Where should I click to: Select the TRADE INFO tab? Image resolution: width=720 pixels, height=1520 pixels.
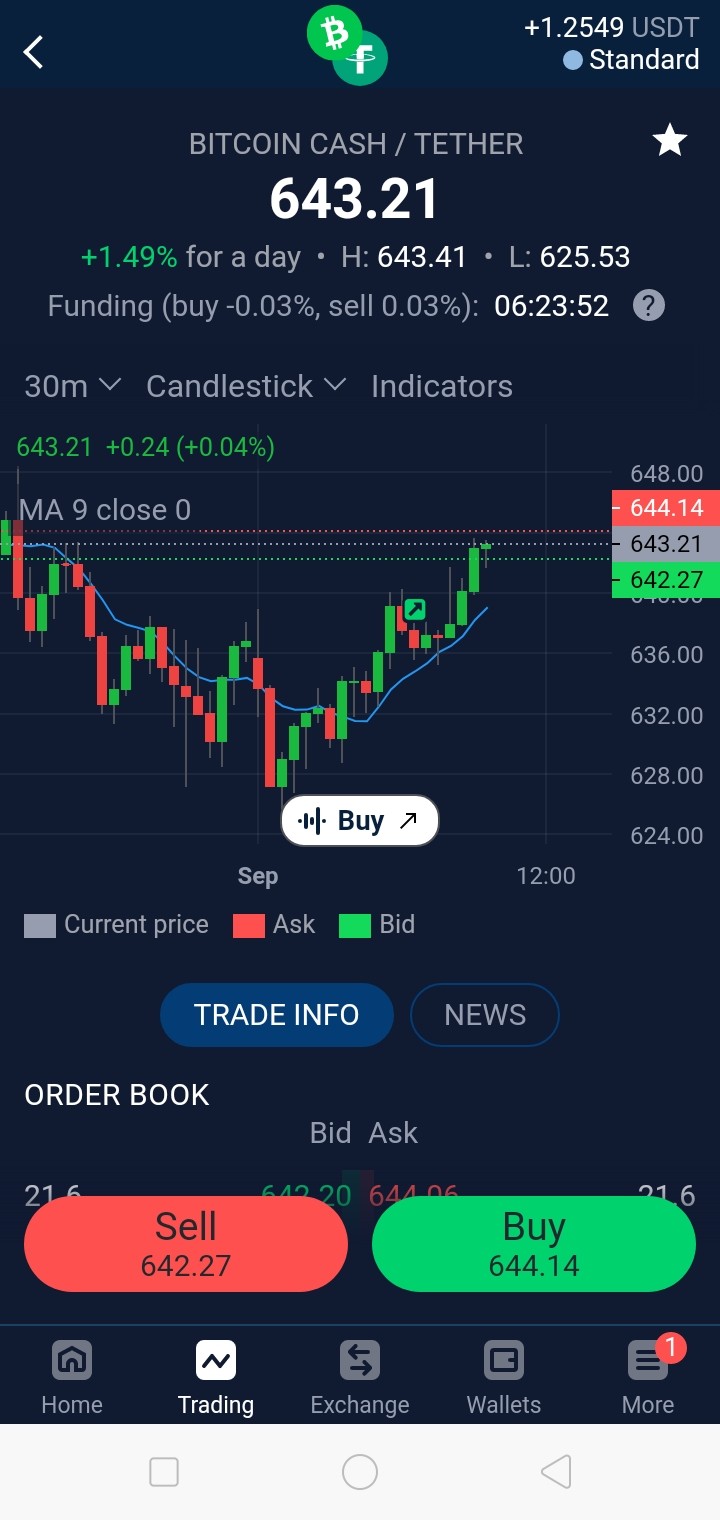pos(277,1015)
